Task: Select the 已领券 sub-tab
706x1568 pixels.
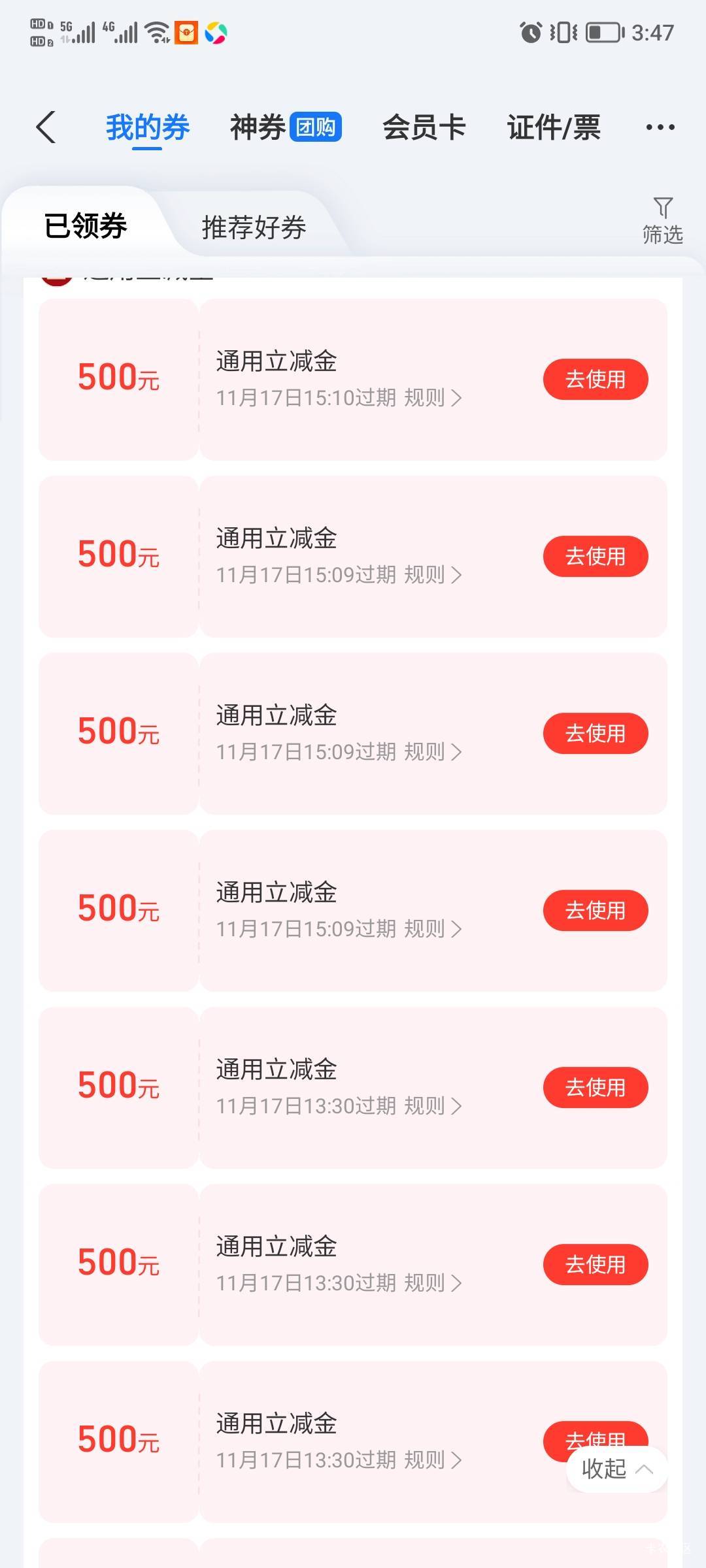Action: [x=86, y=226]
